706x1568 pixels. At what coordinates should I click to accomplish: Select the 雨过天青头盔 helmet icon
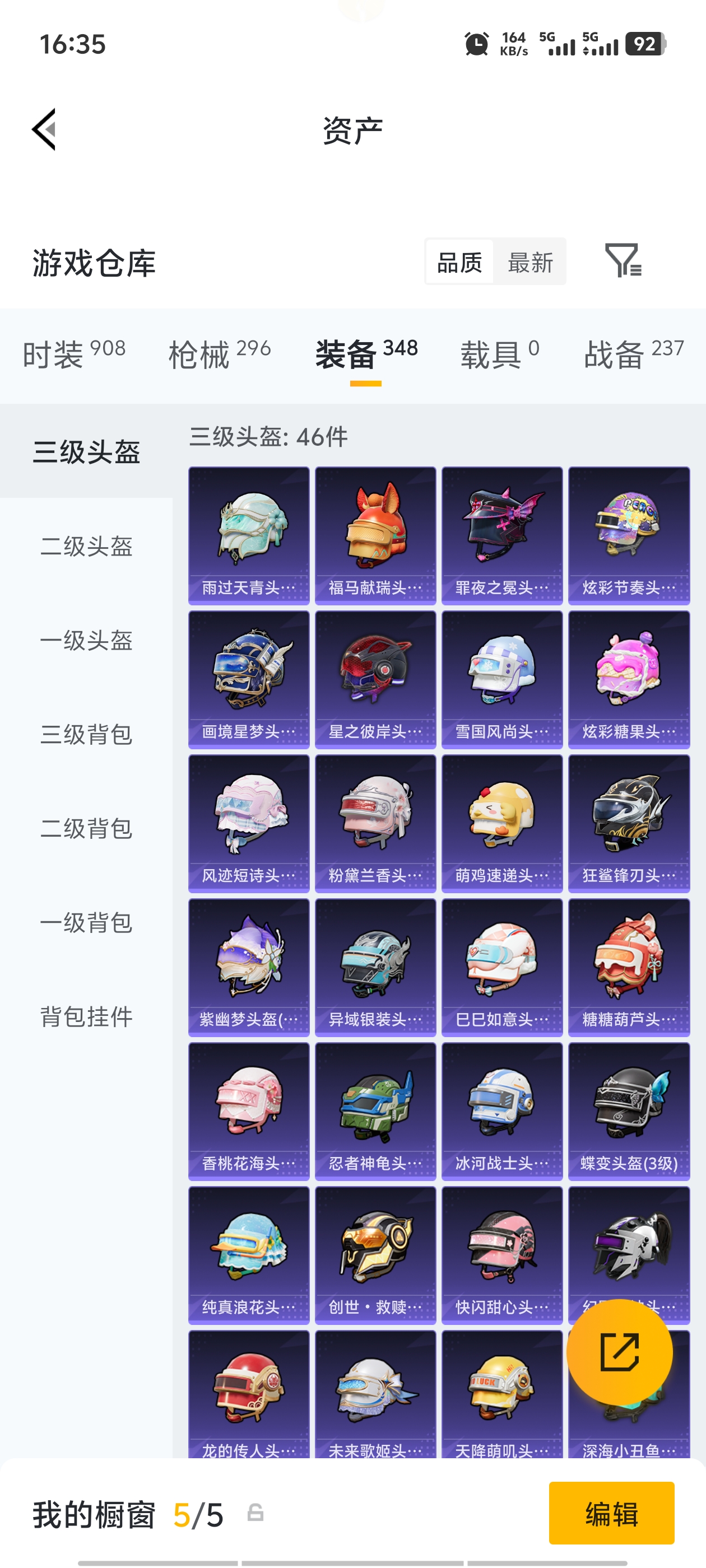pyautogui.click(x=249, y=530)
